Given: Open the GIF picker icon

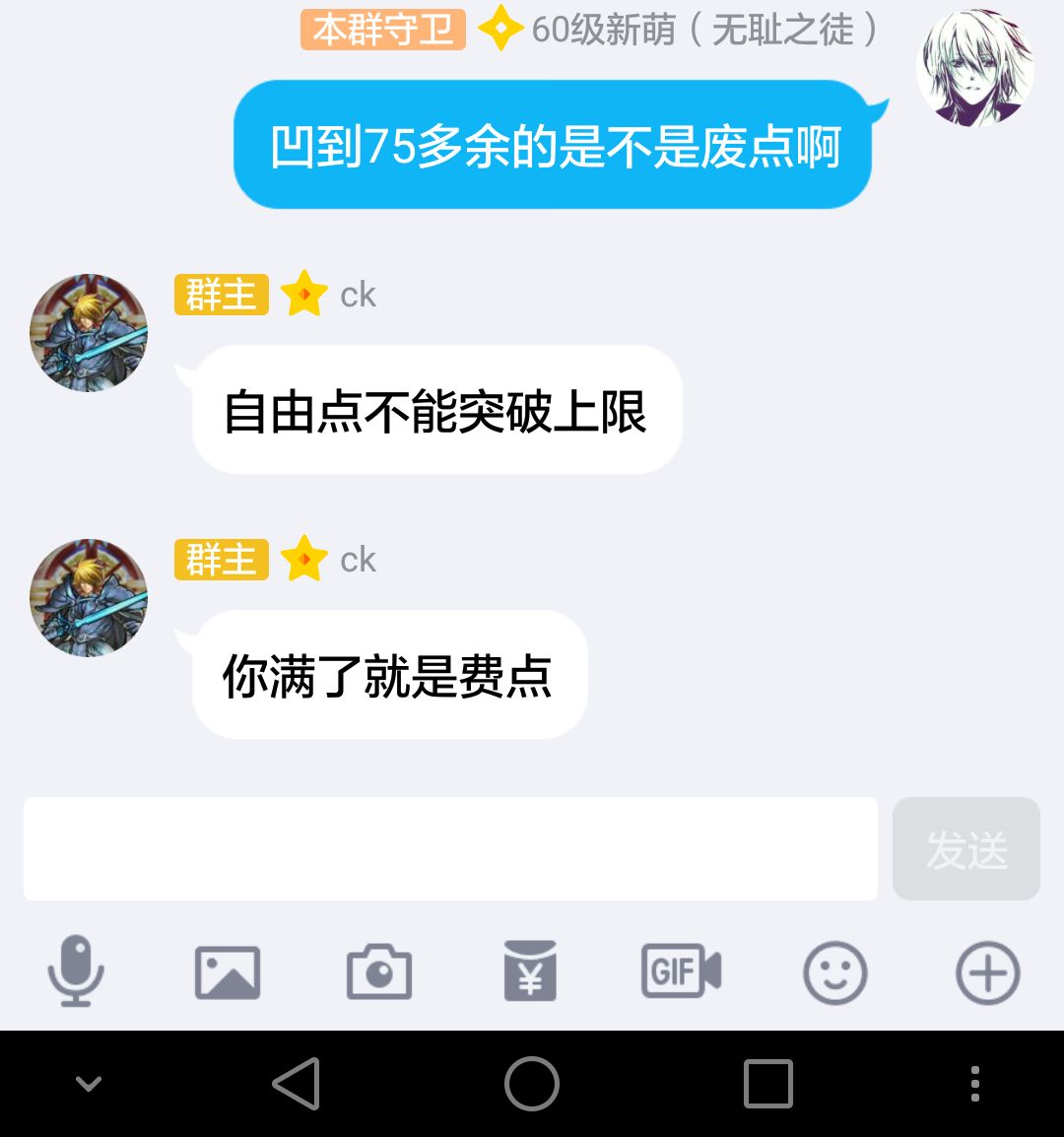Looking at the screenshot, I should click(681, 972).
